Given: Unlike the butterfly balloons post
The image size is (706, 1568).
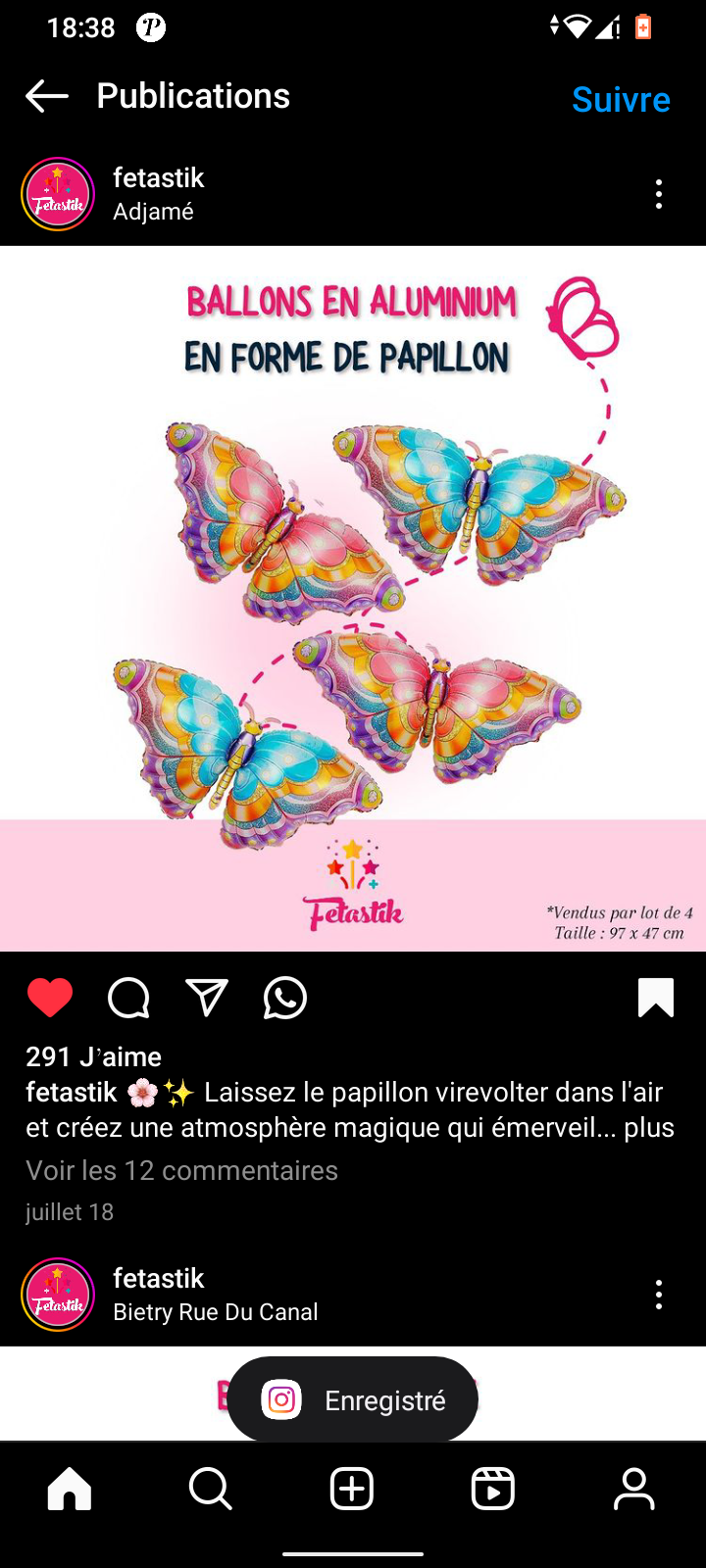Looking at the screenshot, I should (50, 999).
